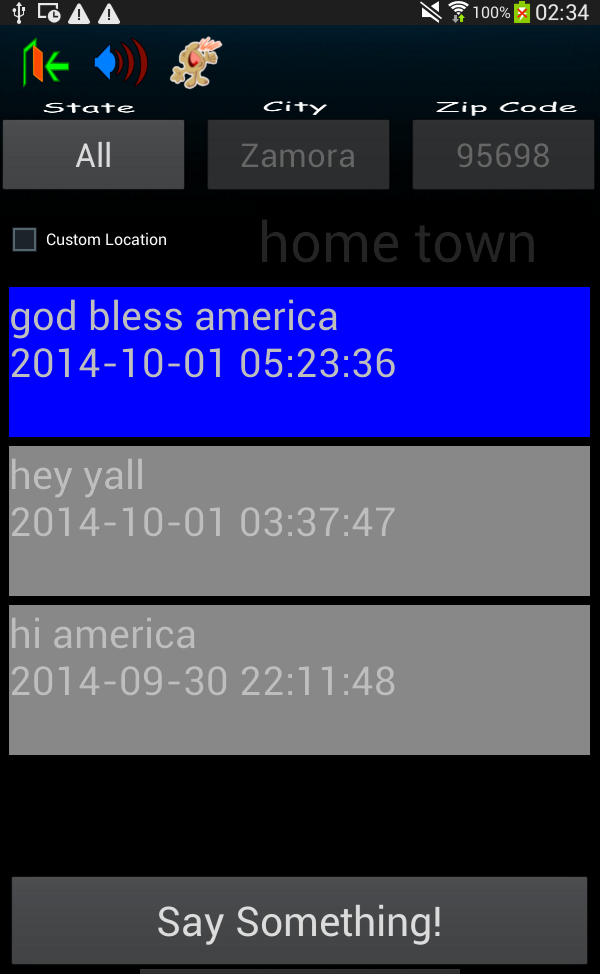
Task: Enable the Custom Location checkbox
Action: tap(25, 239)
